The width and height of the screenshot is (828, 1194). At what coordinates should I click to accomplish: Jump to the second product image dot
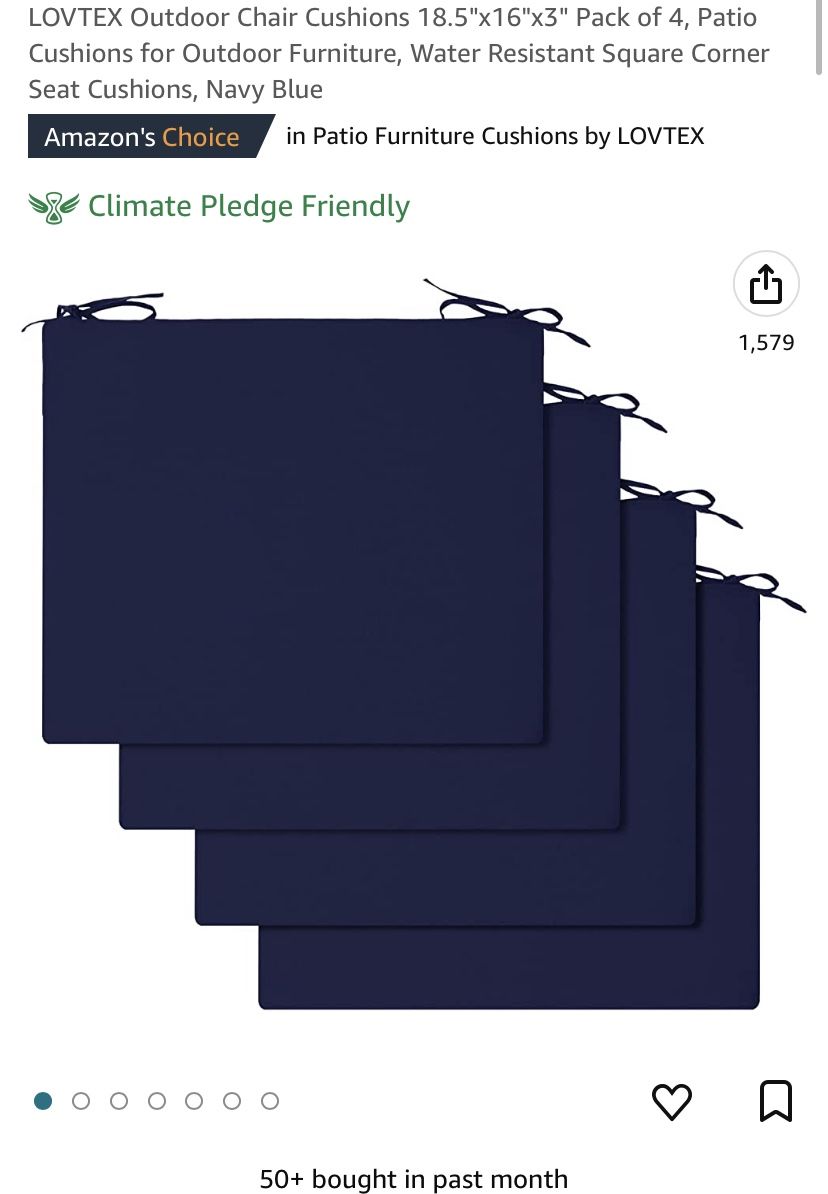tap(81, 1101)
